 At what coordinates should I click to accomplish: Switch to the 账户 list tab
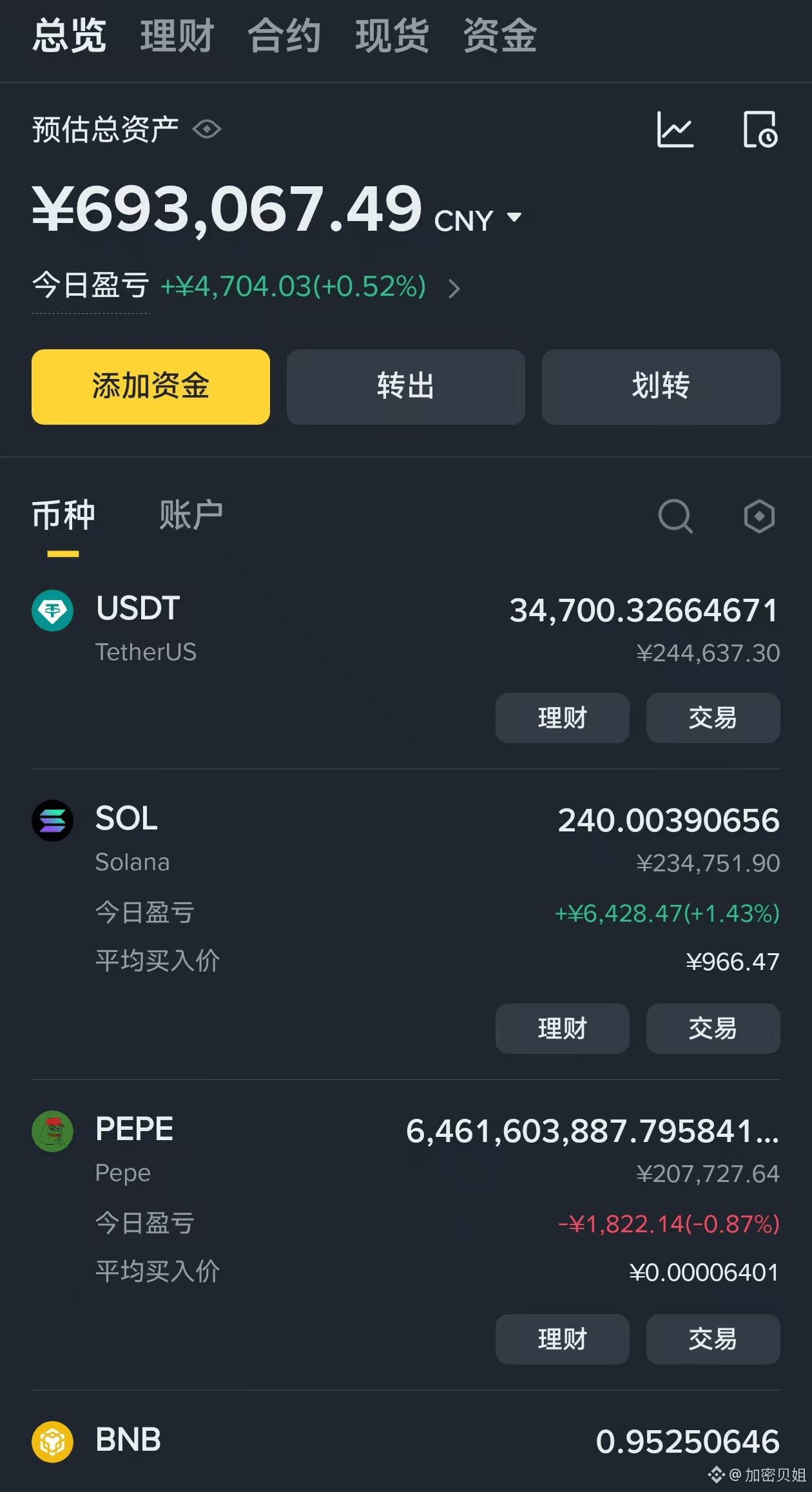191,516
